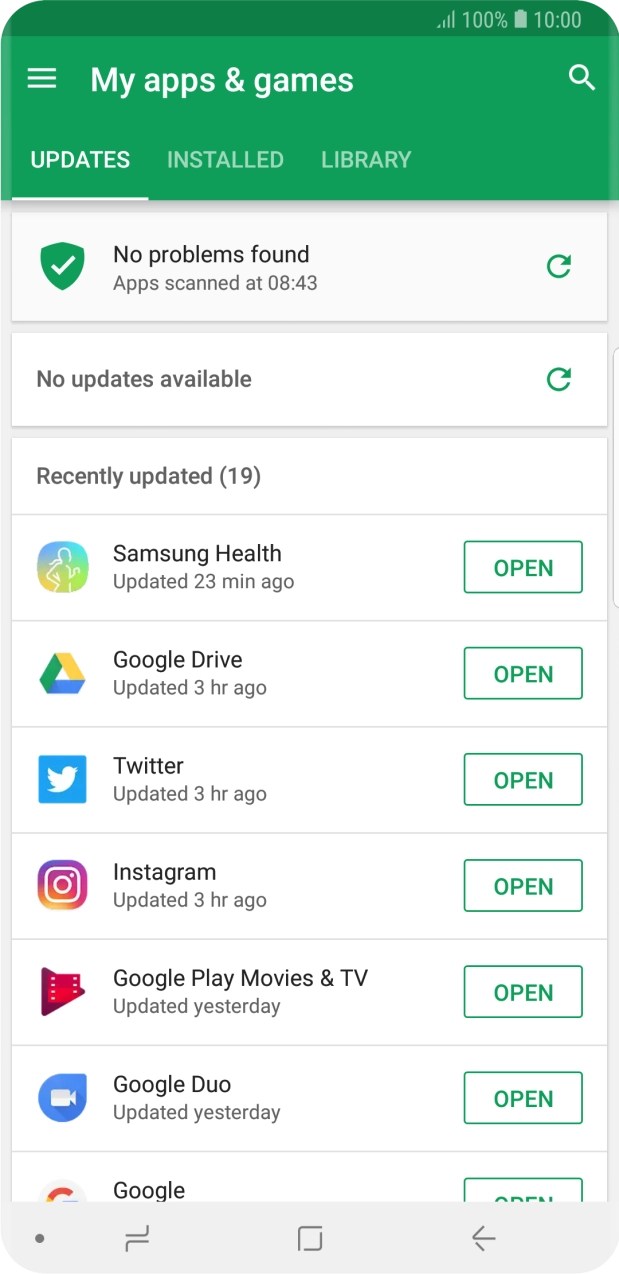The image size is (619, 1274).
Task: Rescan apps with the No problems found refresh
Action: (558, 266)
